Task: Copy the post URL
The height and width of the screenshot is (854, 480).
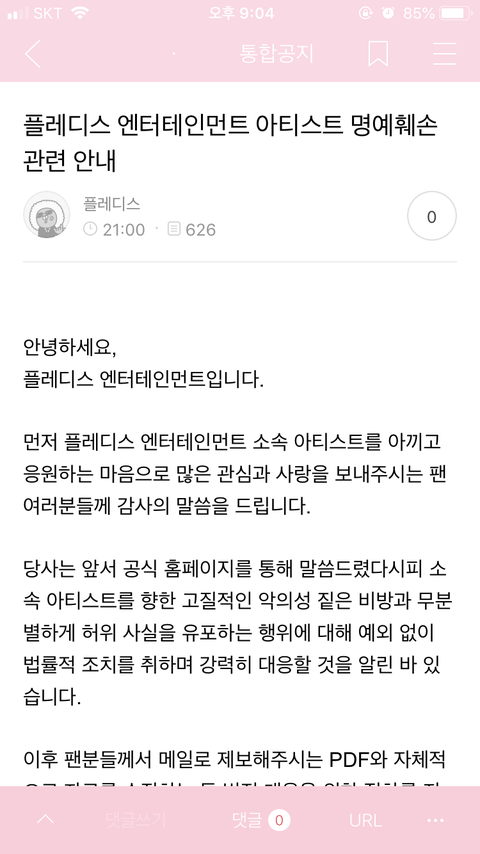Action: pyautogui.click(x=365, y=820)
